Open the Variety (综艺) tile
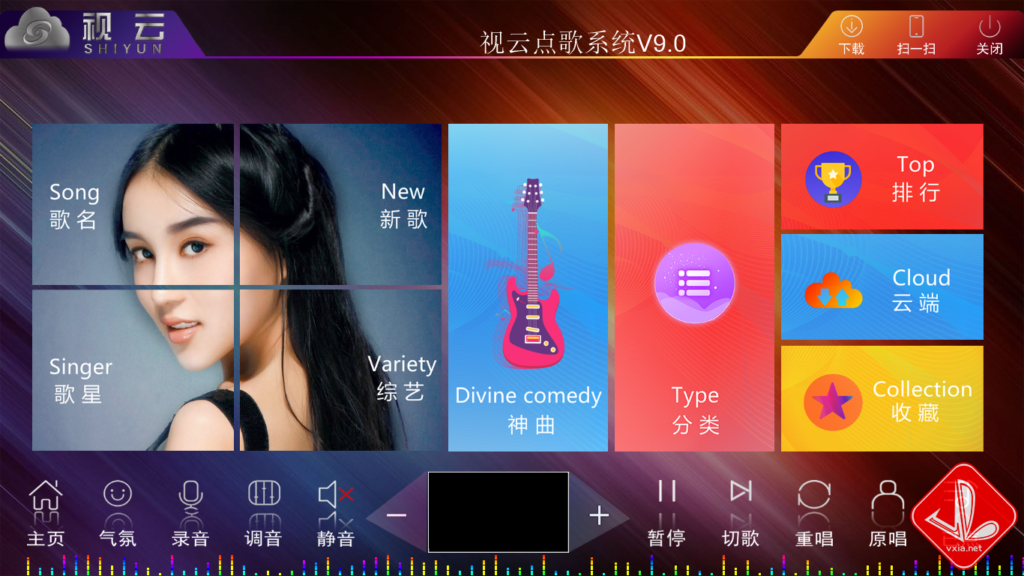The width and height of the screenshot is (1024, 576). (340, 370)
